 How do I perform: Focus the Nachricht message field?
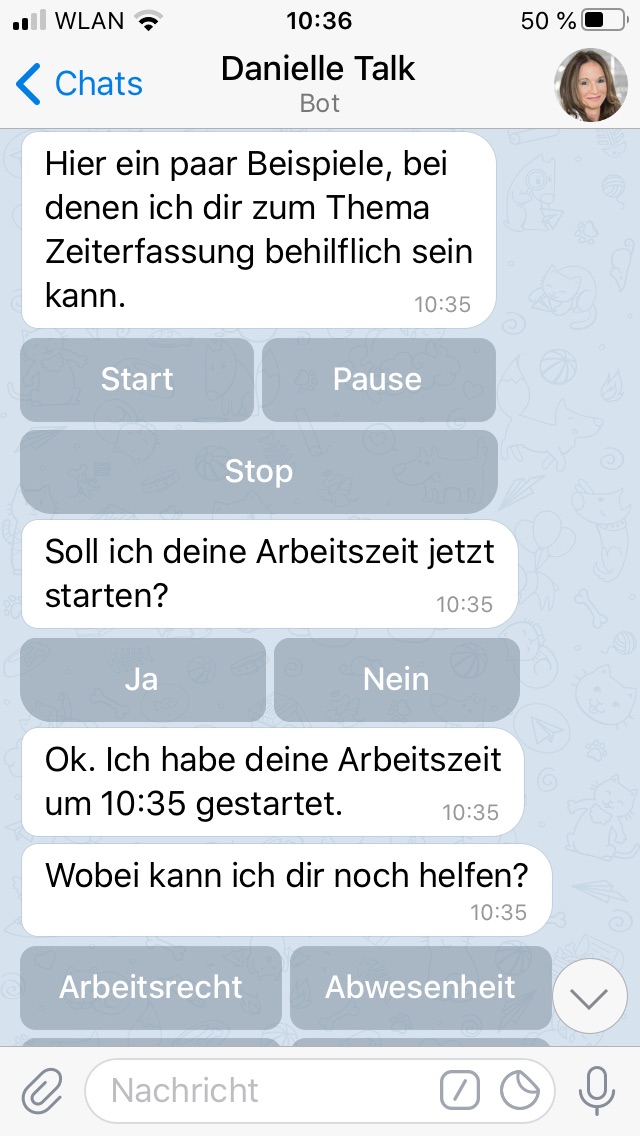coord(260,1090)
